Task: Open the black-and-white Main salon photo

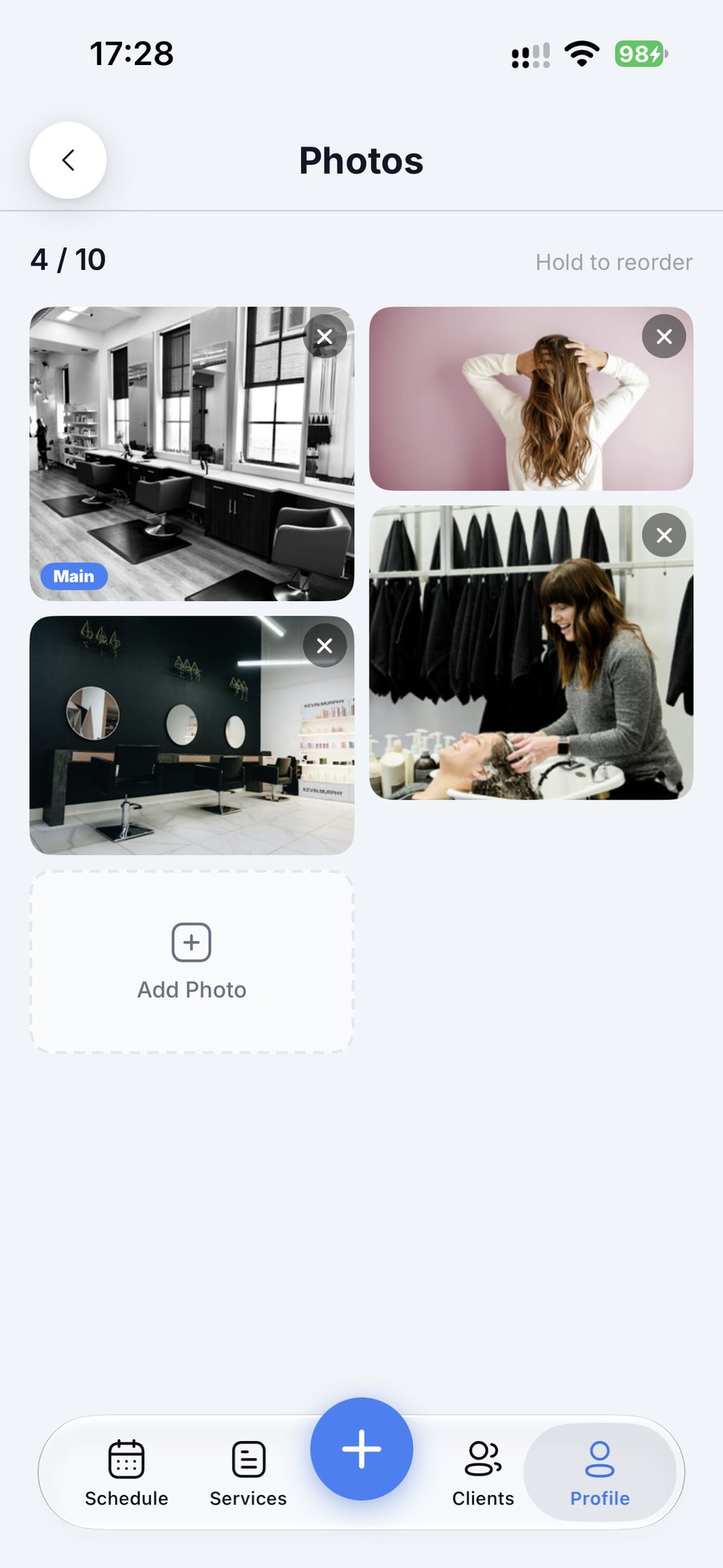Action: pyautogui.click(x=192, y=454)
